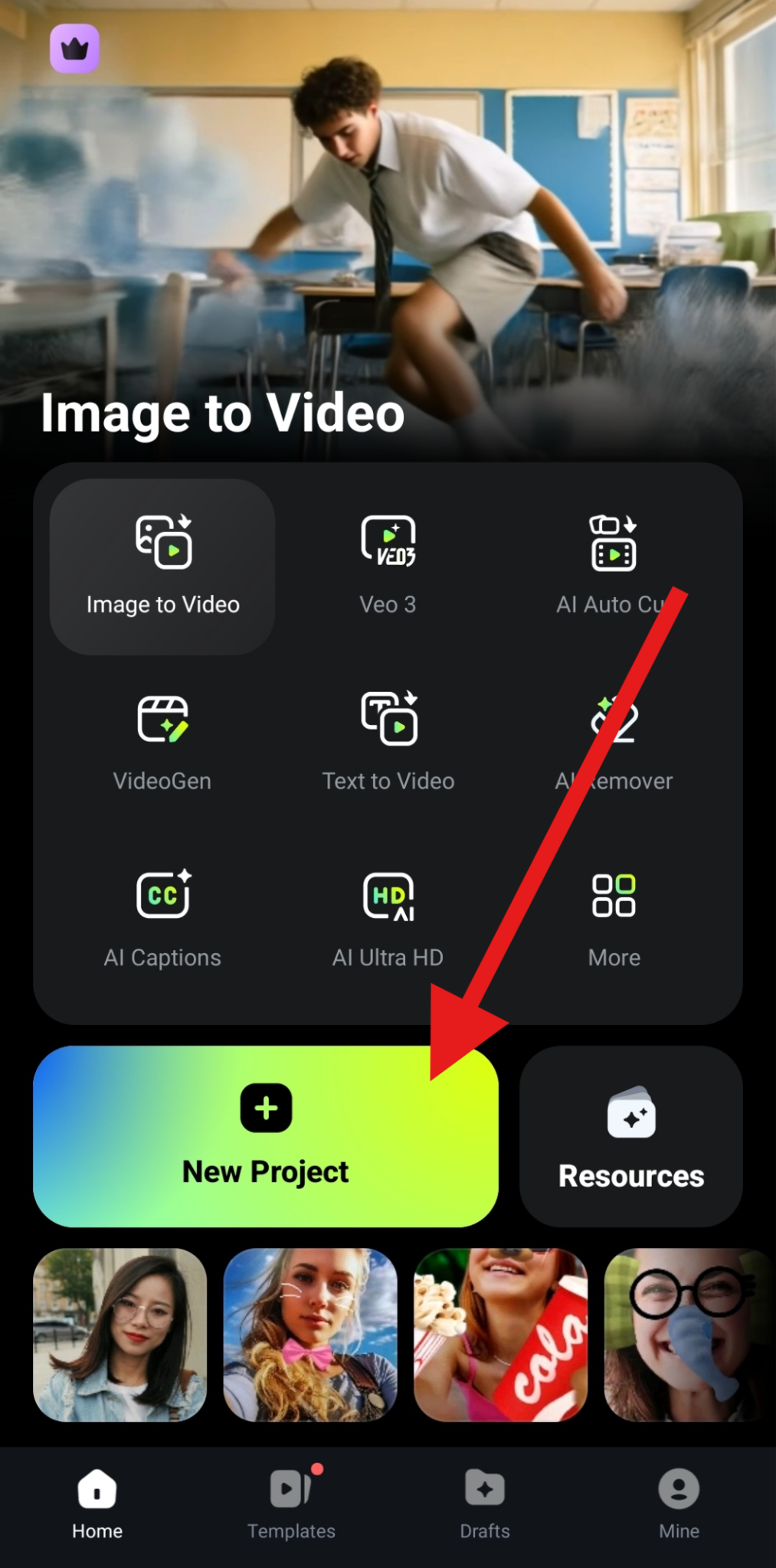Open the Mine profile tab

679,1504
